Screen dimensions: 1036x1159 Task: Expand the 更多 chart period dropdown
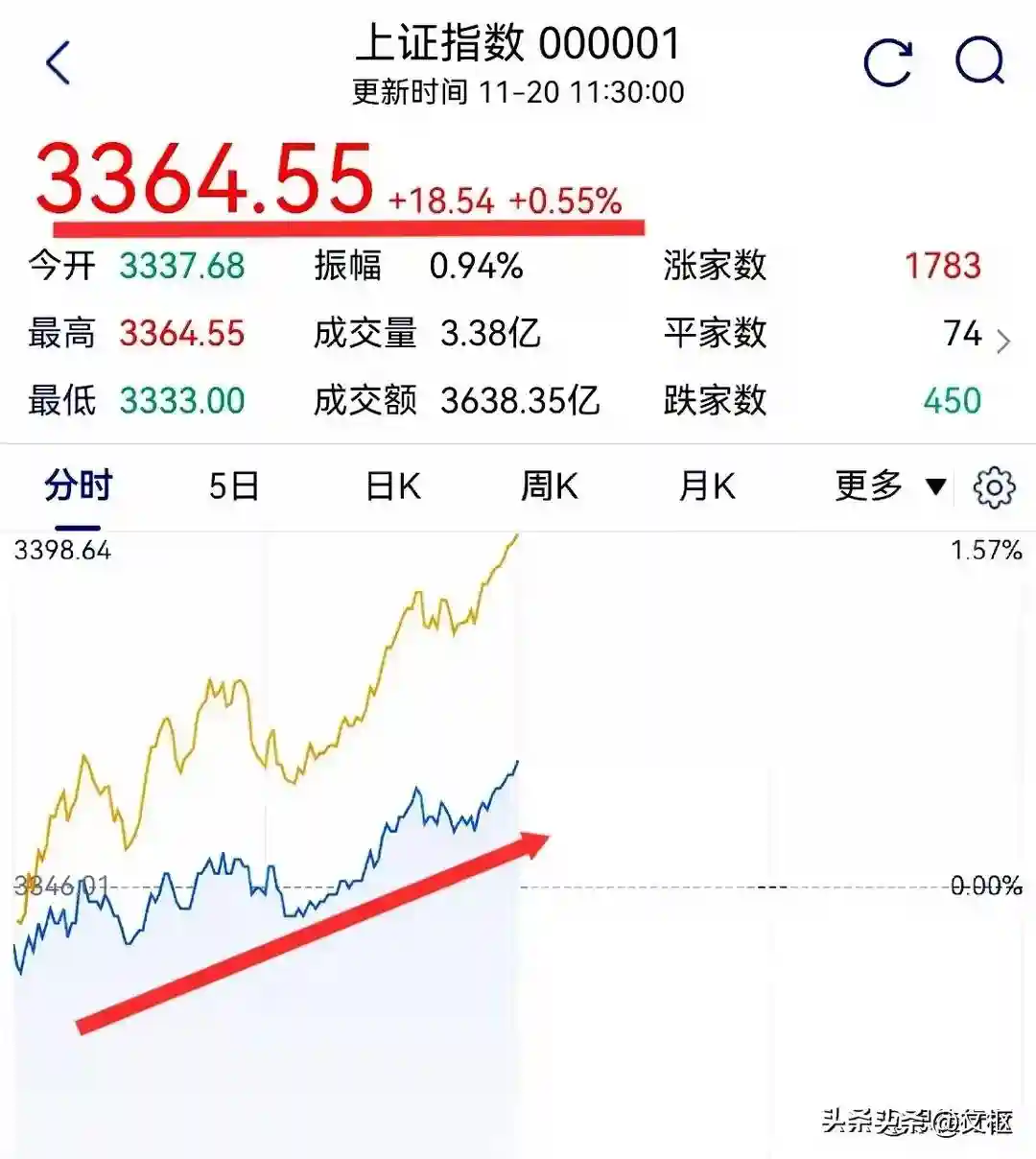click(x=889, y=486)
